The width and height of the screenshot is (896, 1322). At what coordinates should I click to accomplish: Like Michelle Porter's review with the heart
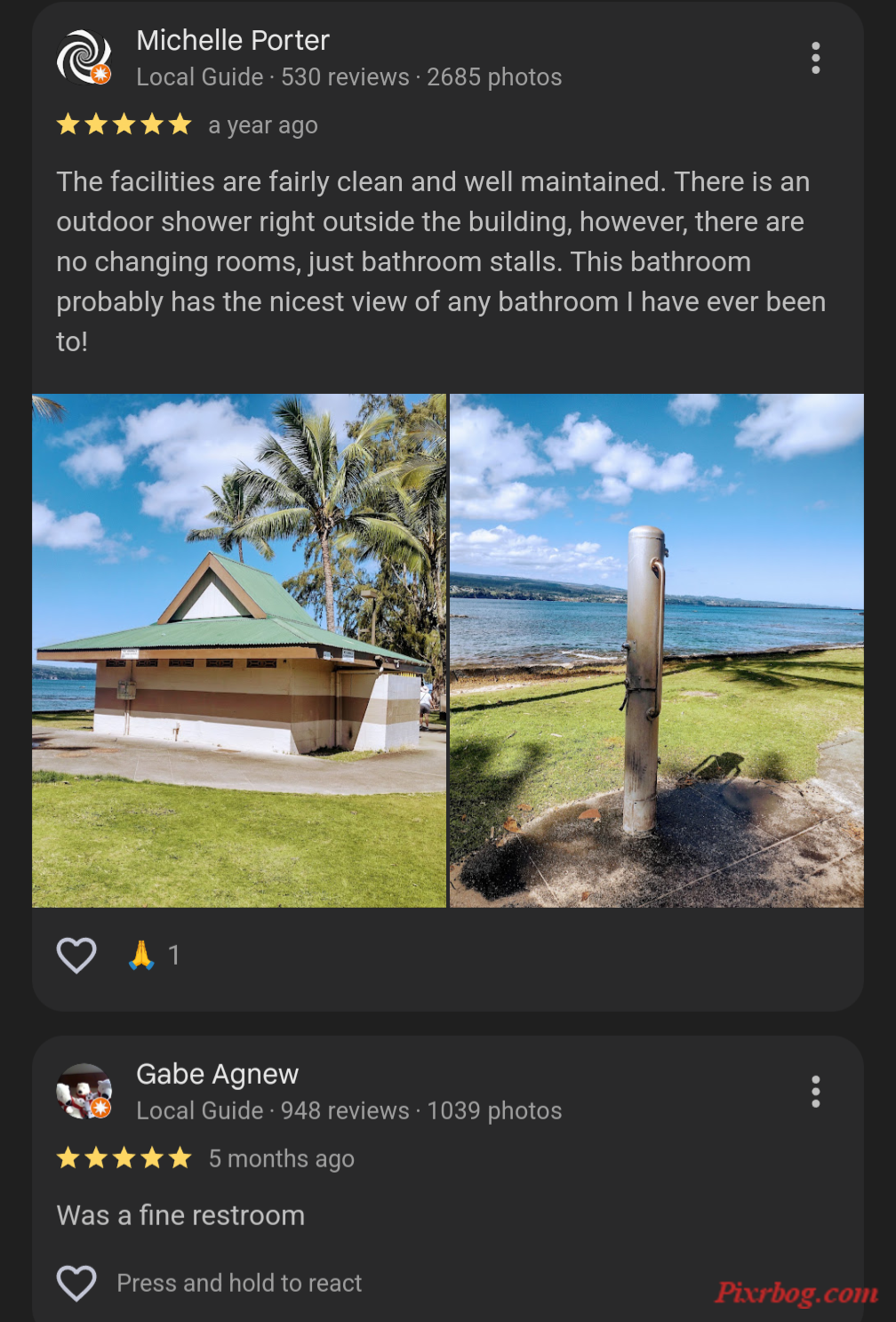click(76, 956)
